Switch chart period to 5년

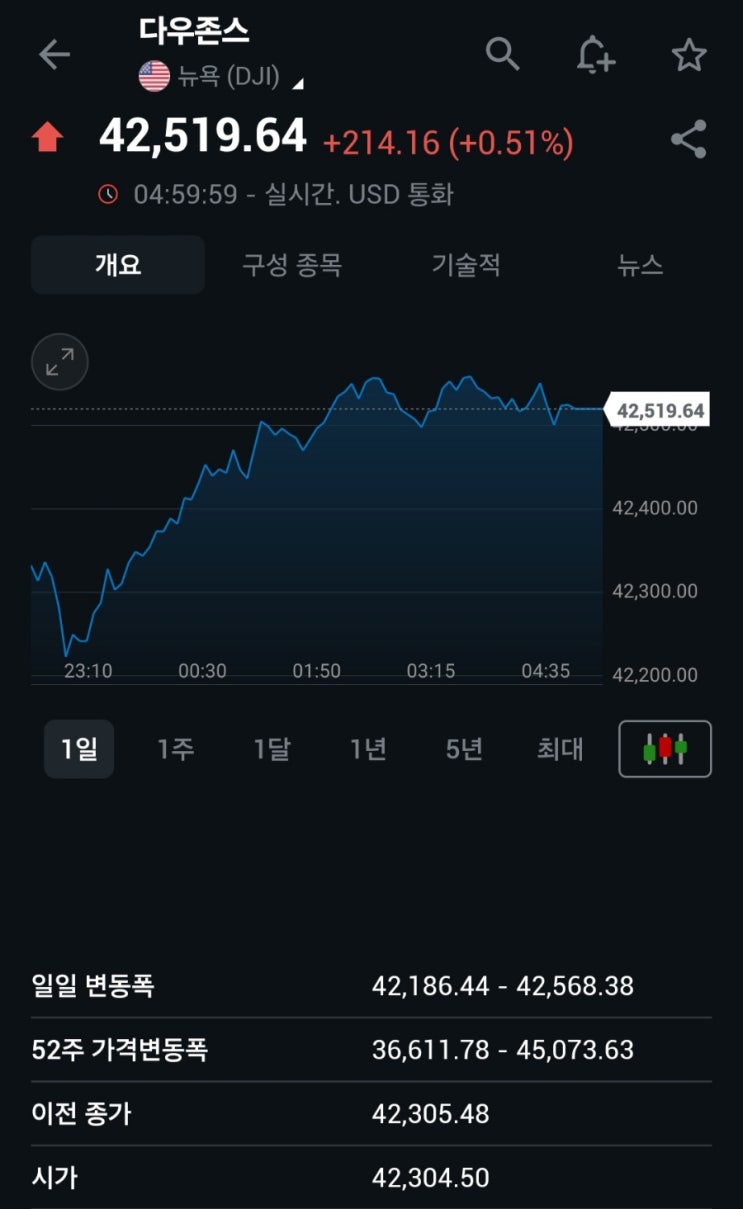point(464,749)
